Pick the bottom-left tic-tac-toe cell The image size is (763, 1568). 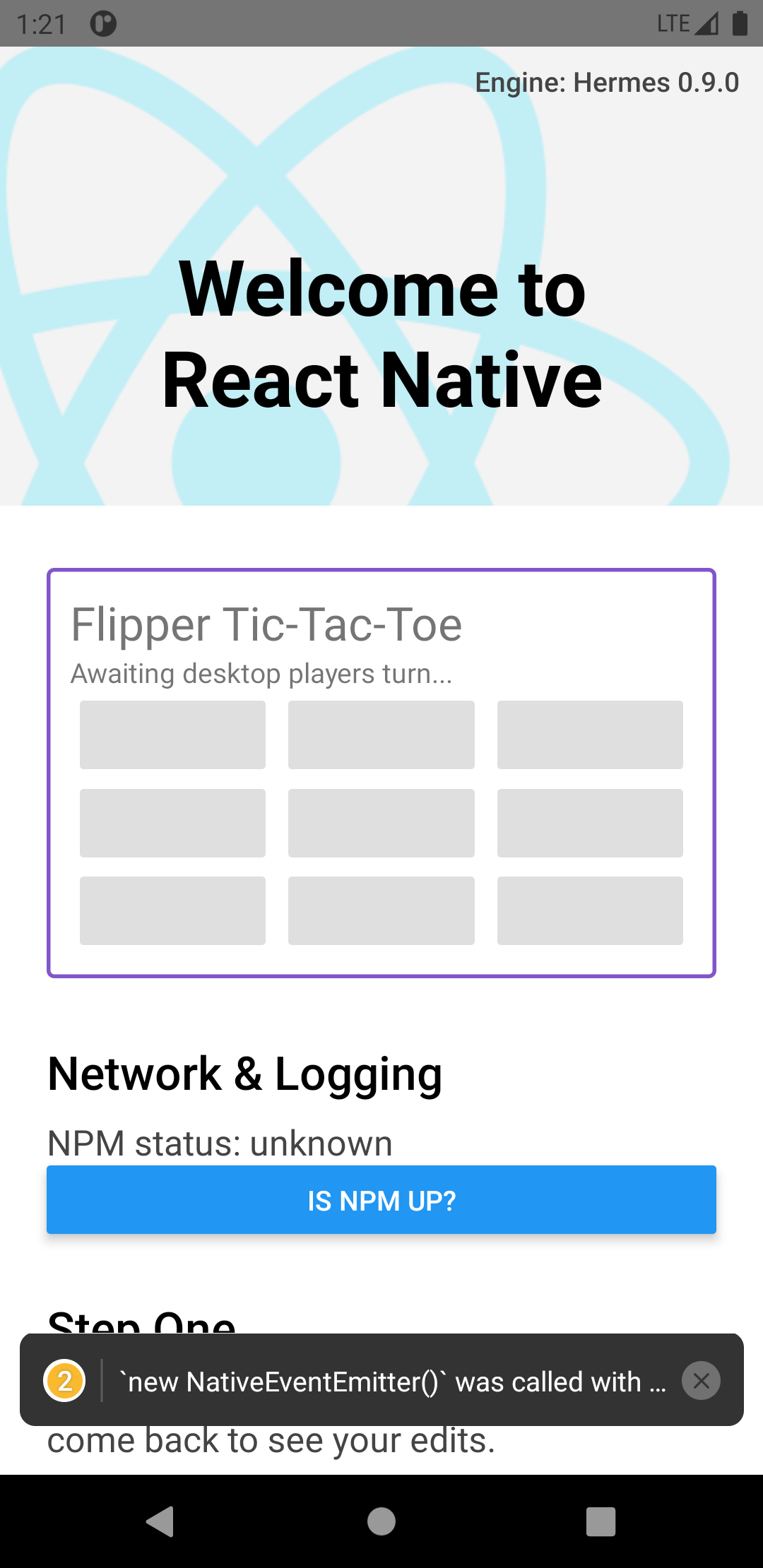pos(172,910)
